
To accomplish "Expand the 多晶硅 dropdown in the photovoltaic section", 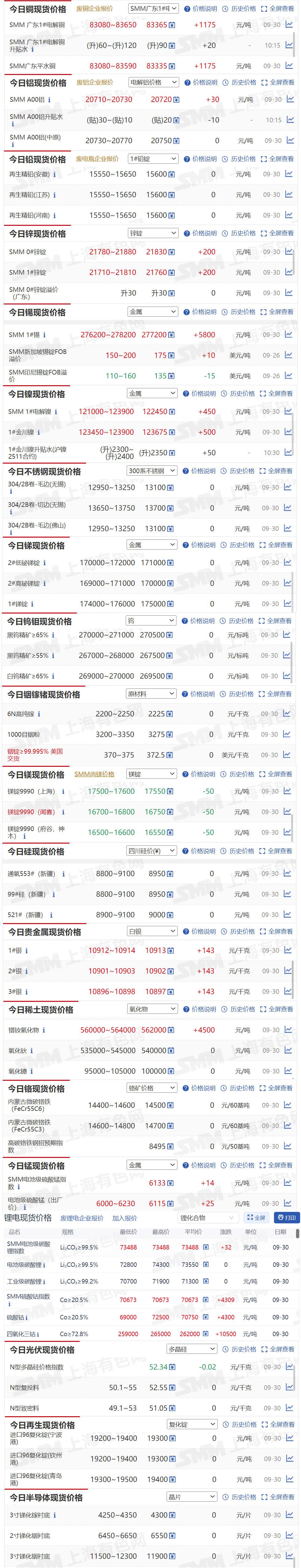I will [x=191, y=1350].
